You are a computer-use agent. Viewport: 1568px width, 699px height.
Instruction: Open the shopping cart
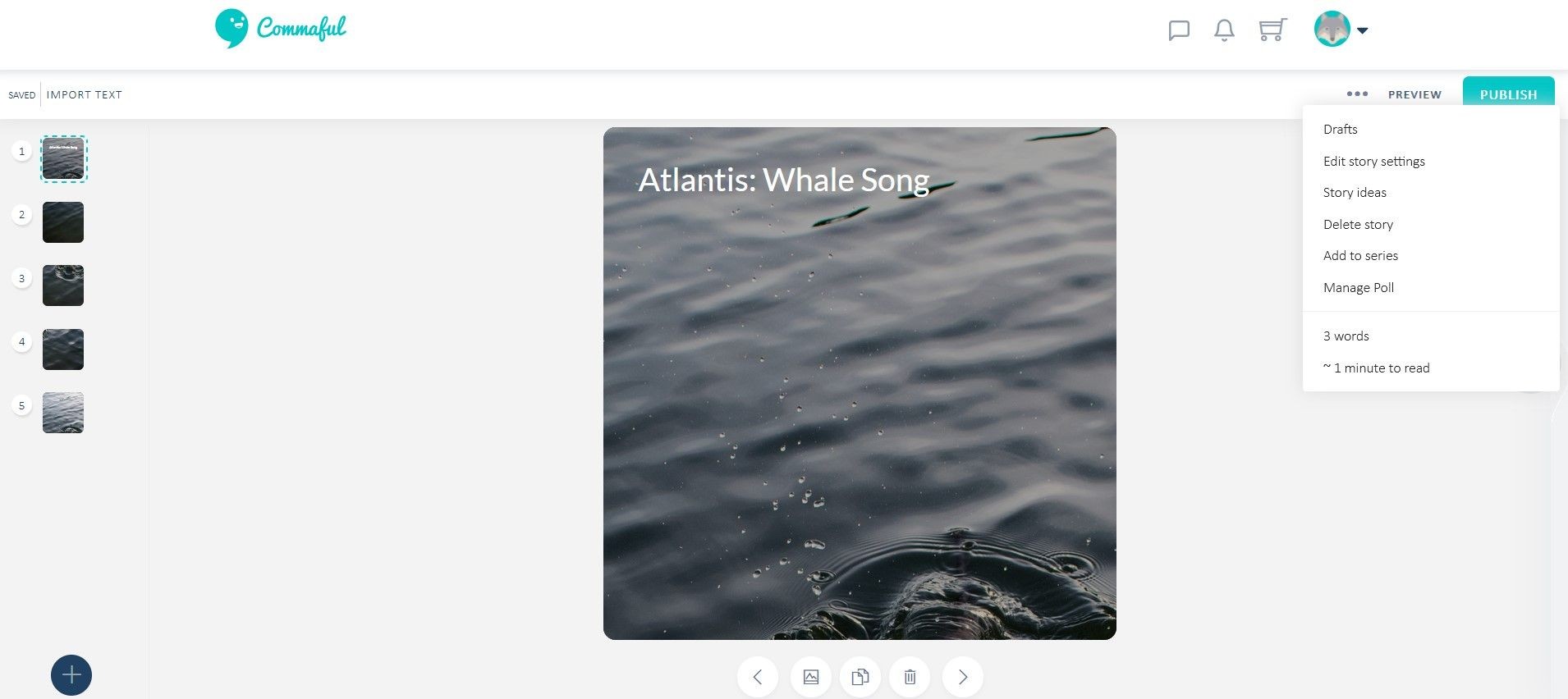1272,30
